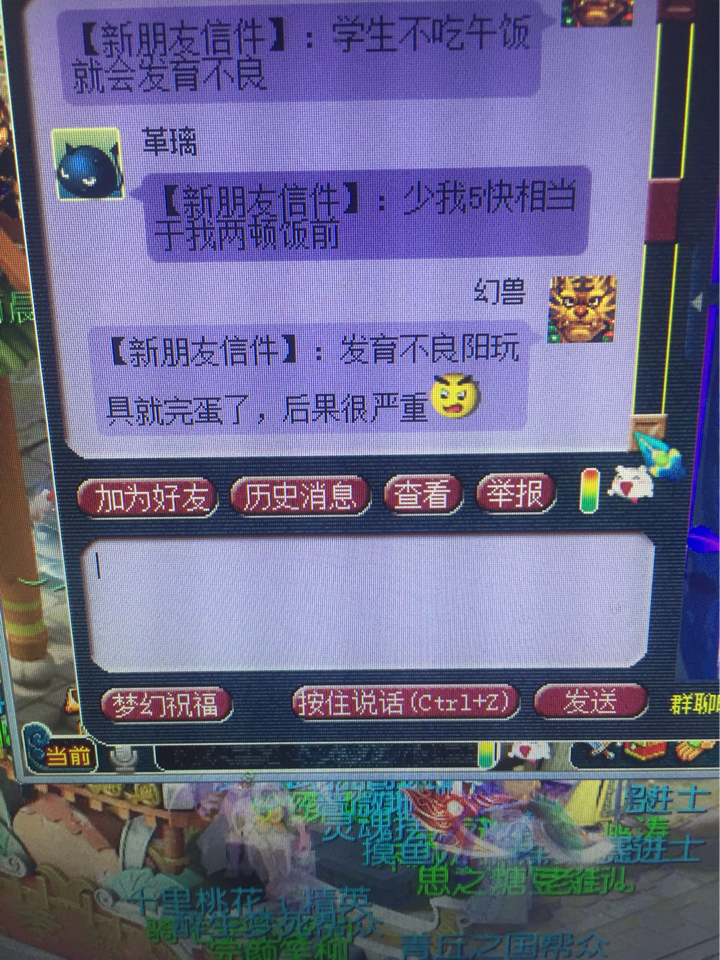The width and height of the screenshot is (720, 960).
Task: Open the 梦幻祝福 option
Action: 166,704
